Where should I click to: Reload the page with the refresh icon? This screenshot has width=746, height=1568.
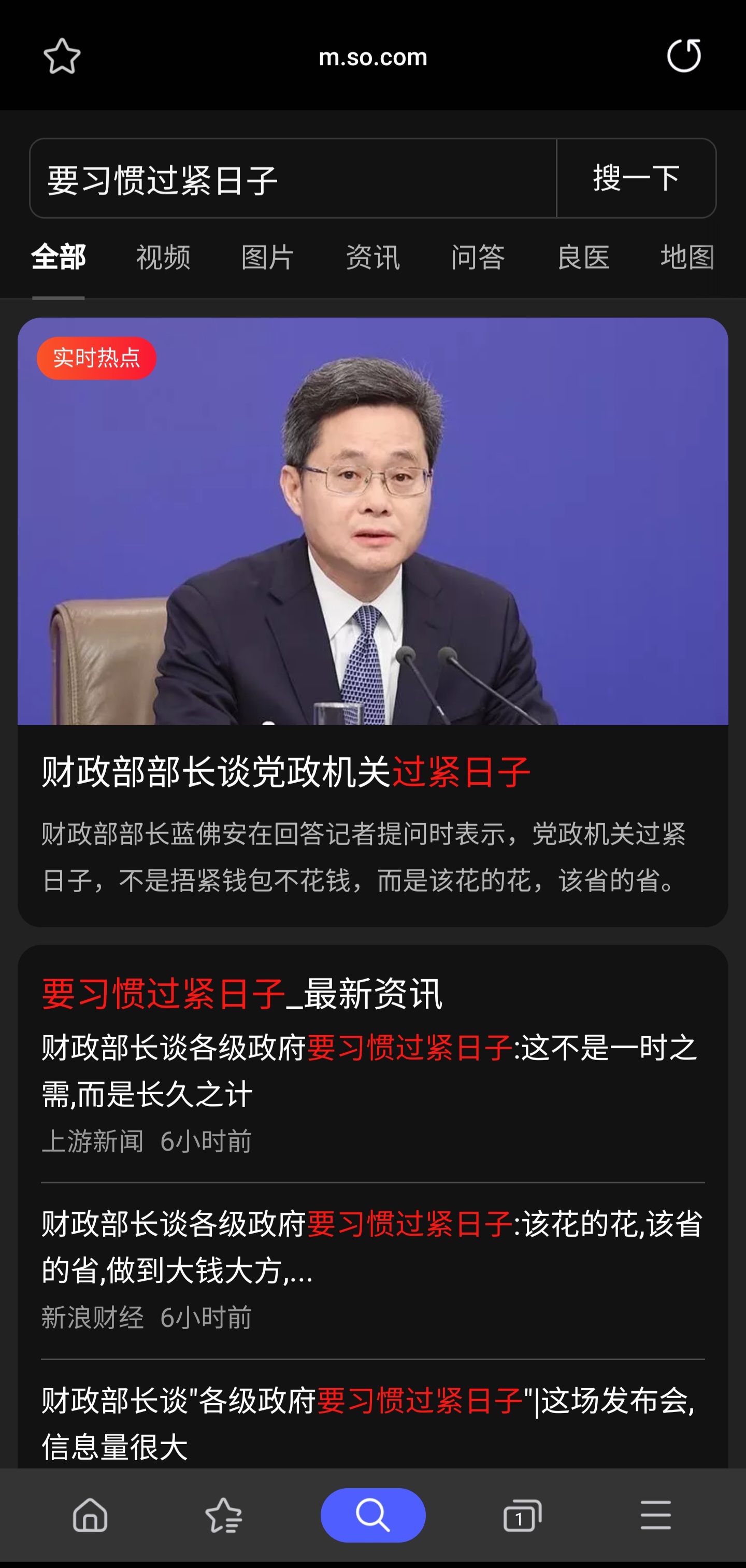pyautogui.click(x=683, y=56)
